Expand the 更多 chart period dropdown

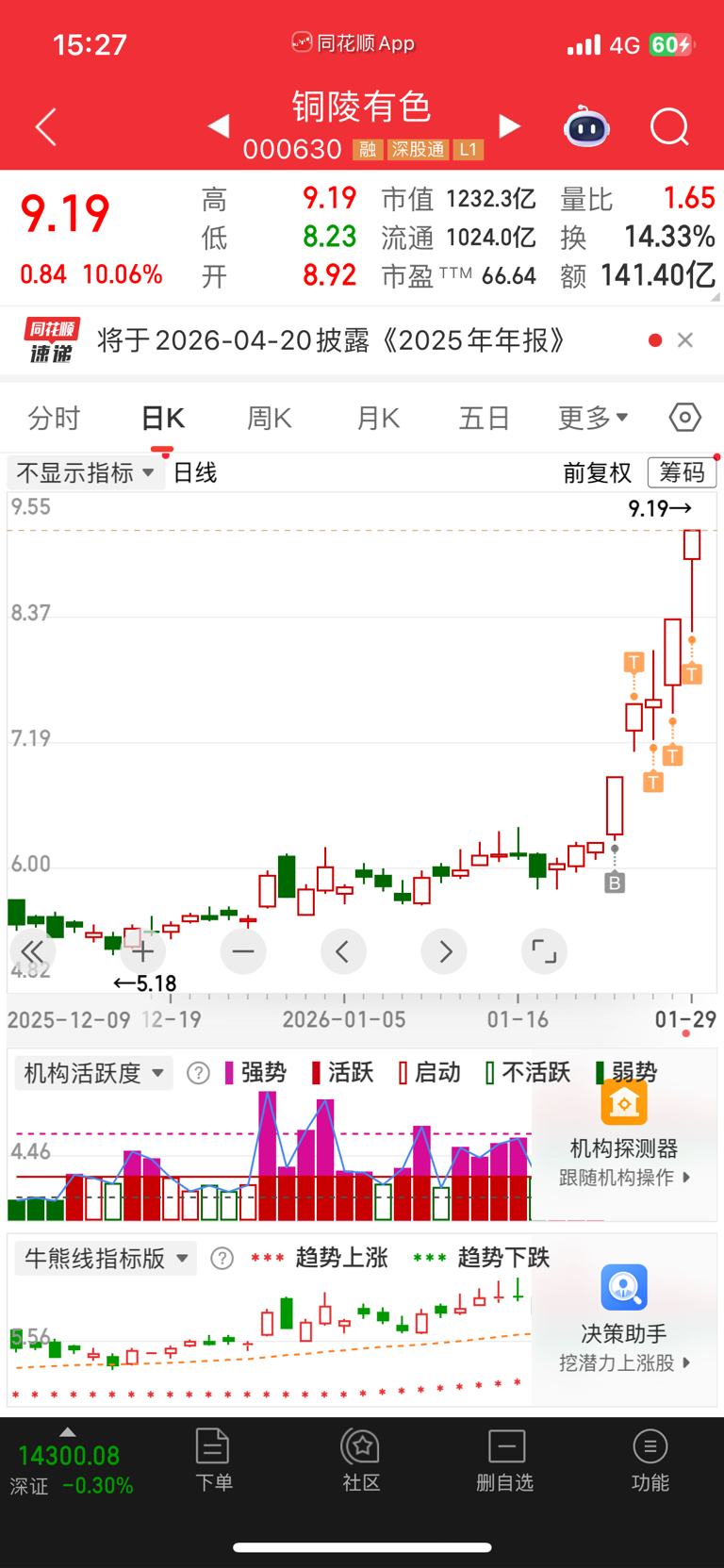593,418
